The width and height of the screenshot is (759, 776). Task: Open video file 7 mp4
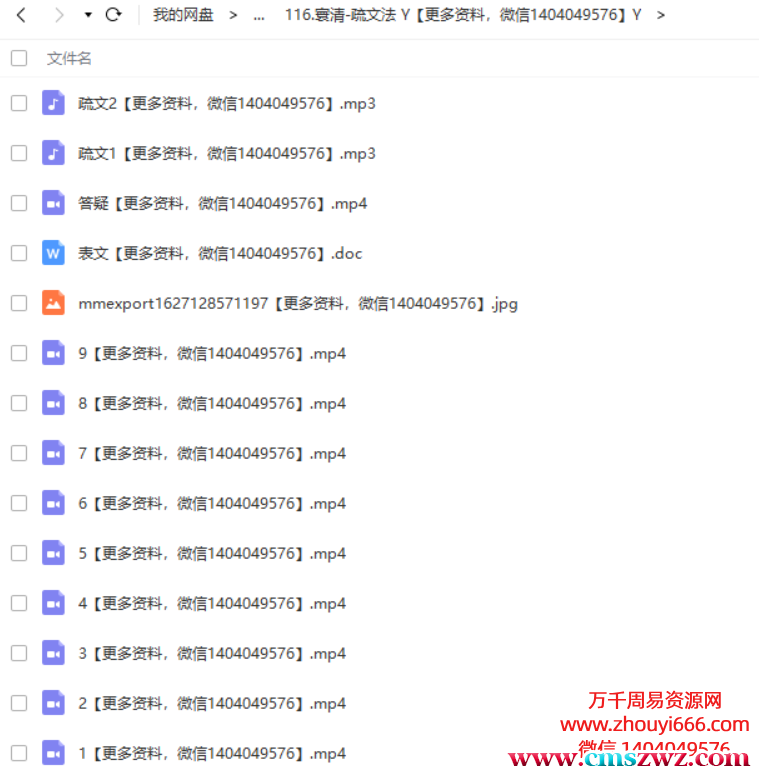click(211, 453)
